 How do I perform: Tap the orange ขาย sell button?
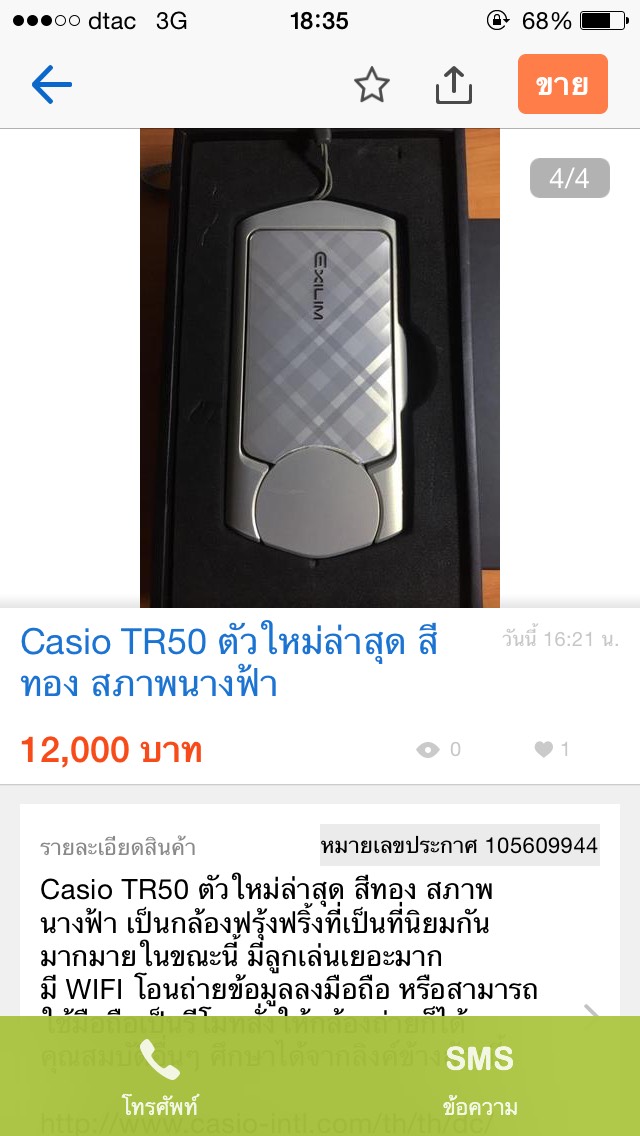click(562, 85)
